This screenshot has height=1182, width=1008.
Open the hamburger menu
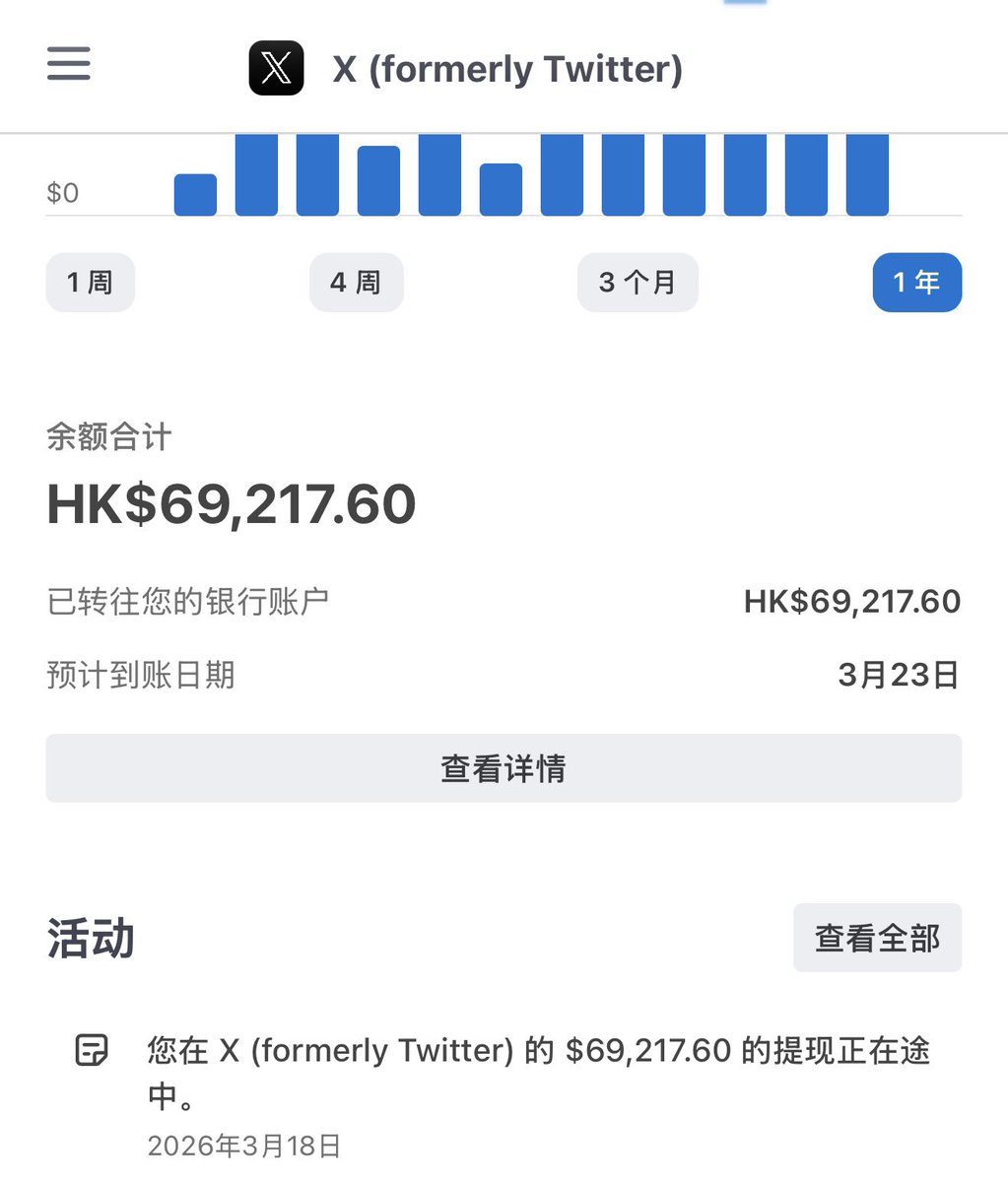click(x=69, y=64)
